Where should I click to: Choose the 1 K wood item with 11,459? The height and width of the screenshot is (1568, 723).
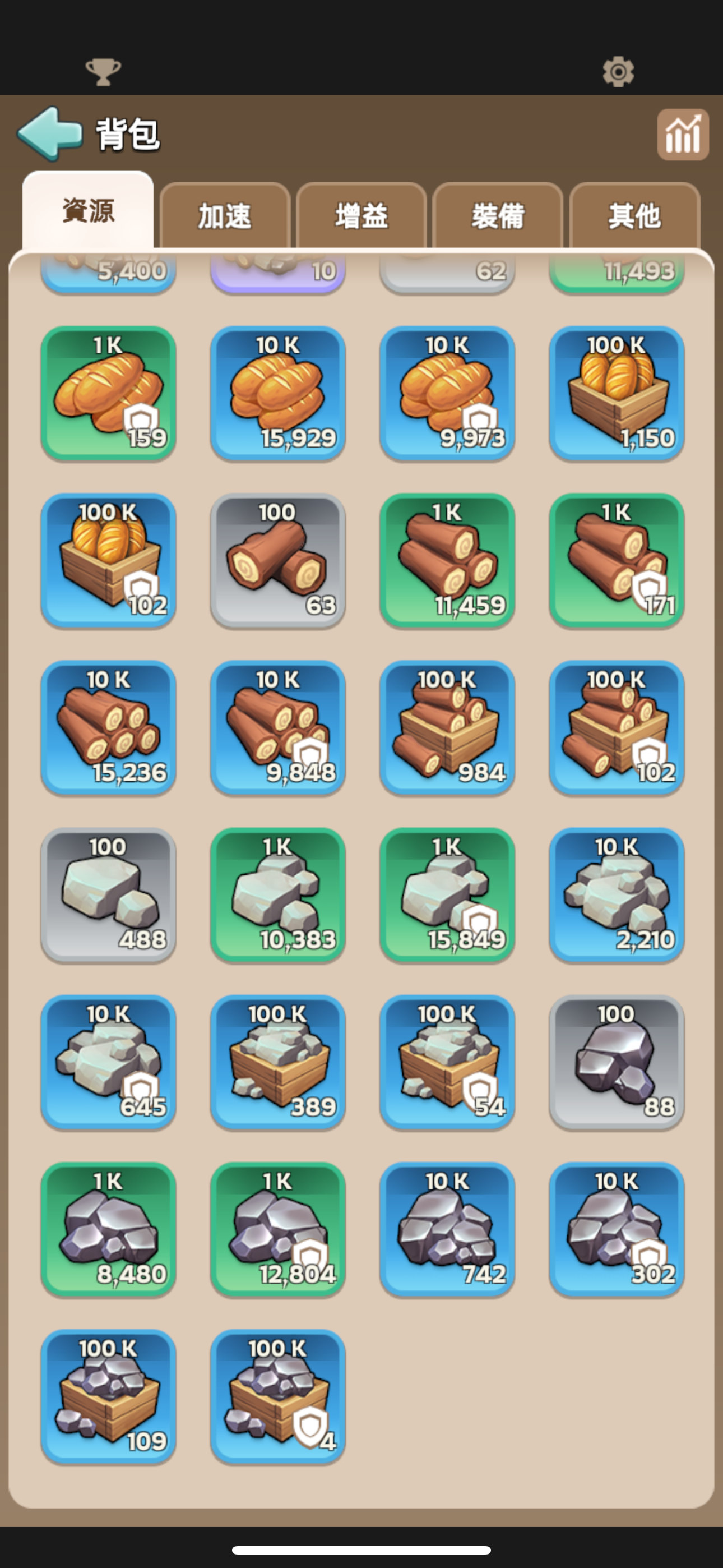[447, 561]
